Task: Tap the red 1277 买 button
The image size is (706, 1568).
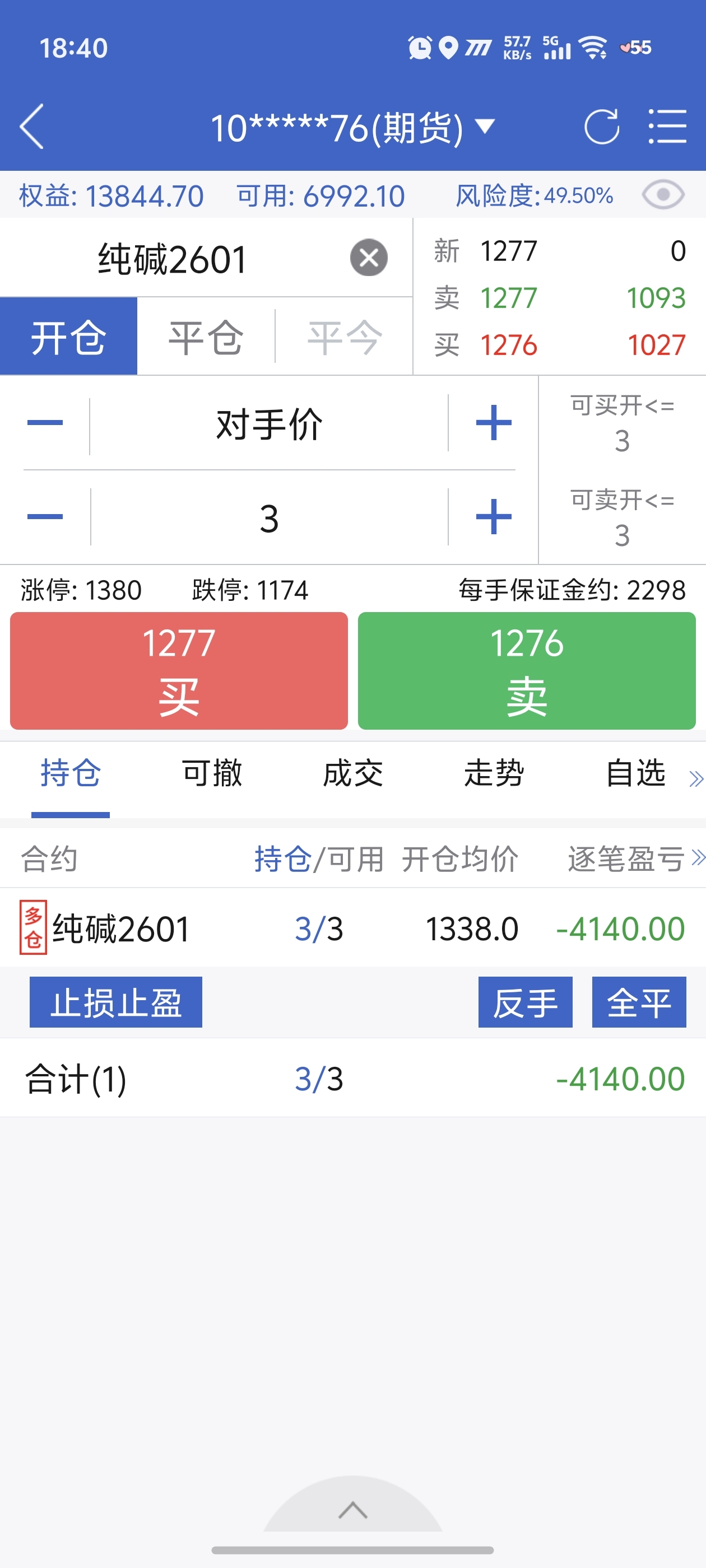Action: pos(179,671)
